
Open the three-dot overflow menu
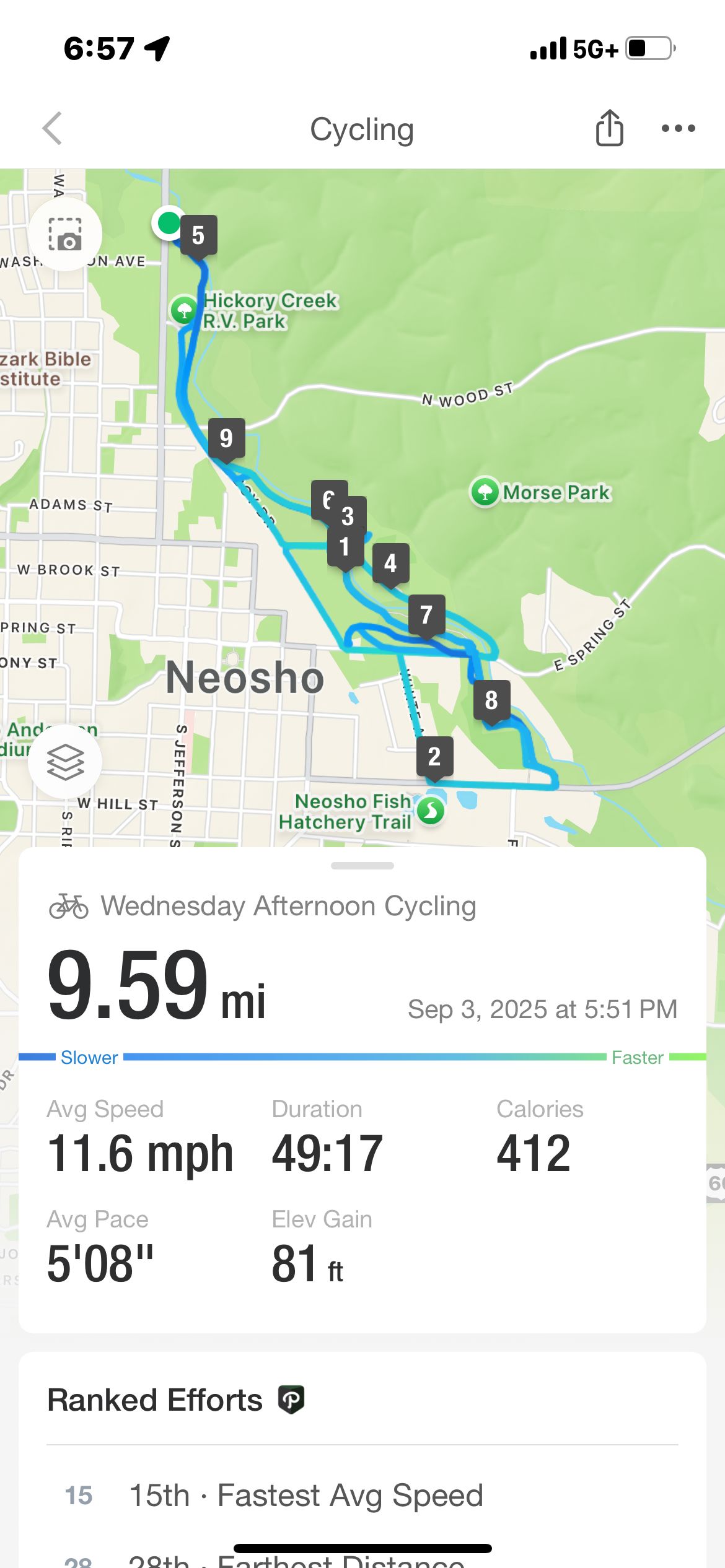678,128
